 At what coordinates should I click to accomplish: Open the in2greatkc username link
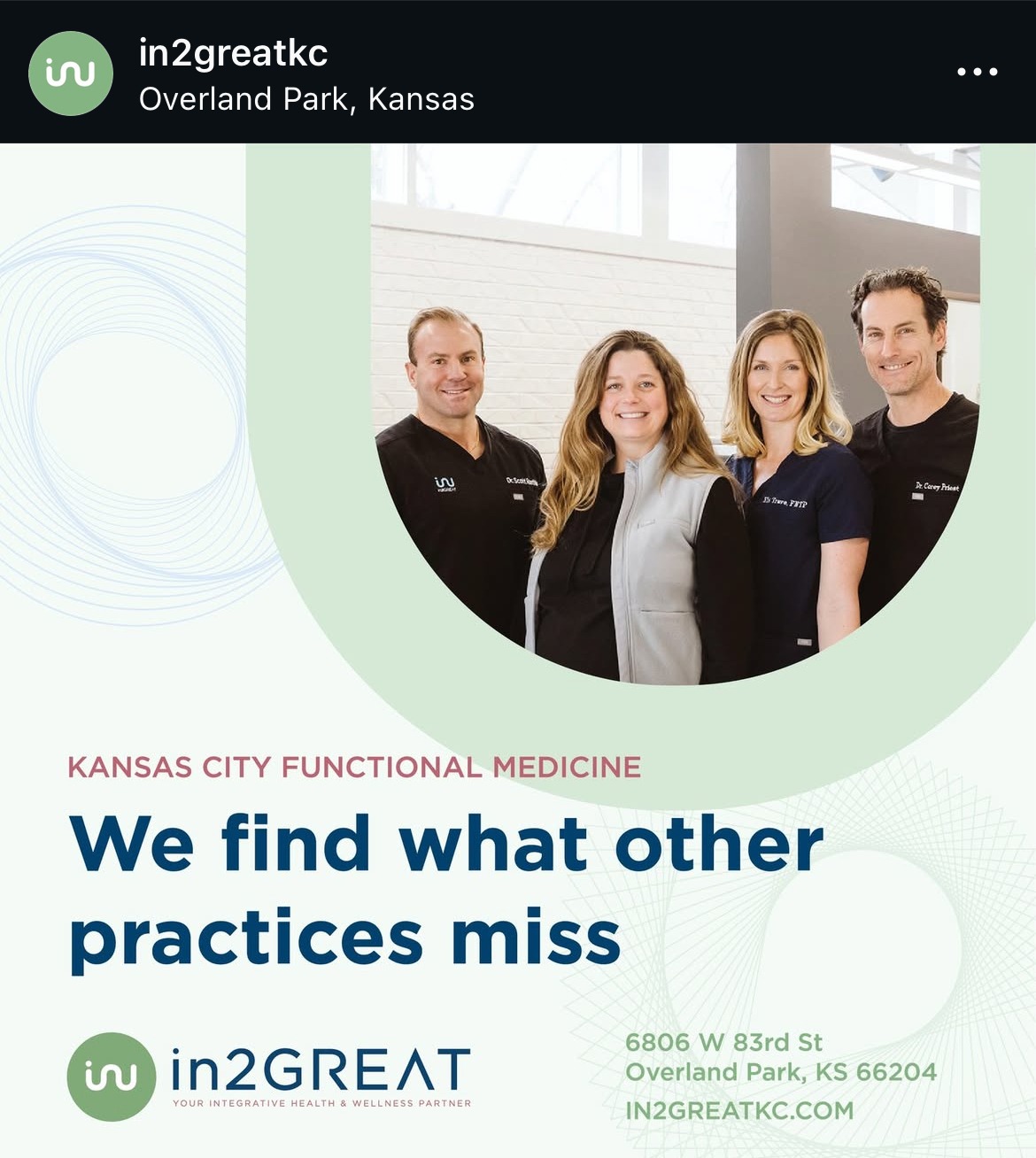233,53
